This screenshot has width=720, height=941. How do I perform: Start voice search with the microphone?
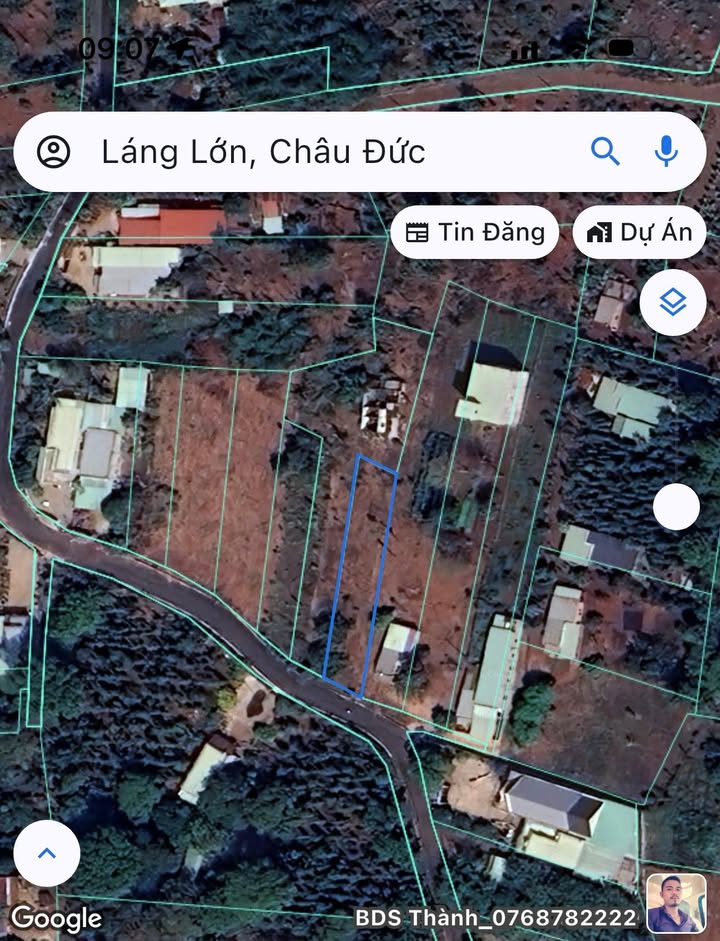click(x=666, y=152)
